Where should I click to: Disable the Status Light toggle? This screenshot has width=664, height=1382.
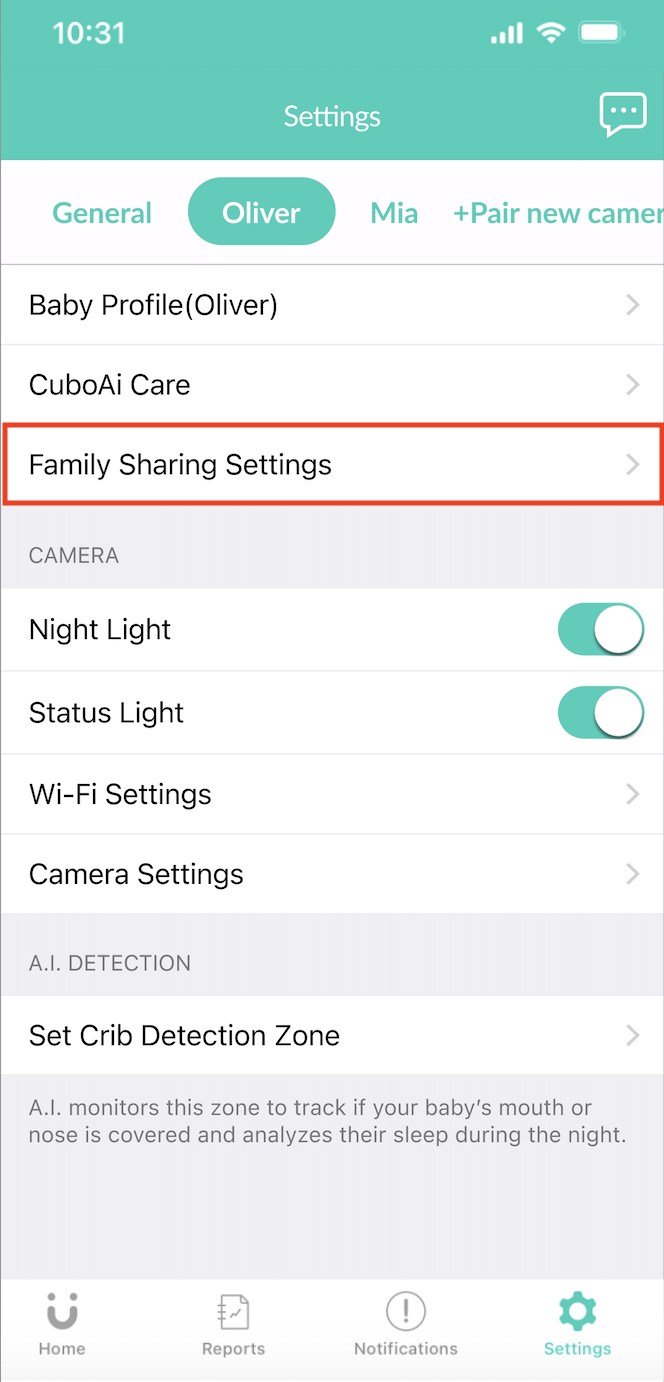(600, 713)
